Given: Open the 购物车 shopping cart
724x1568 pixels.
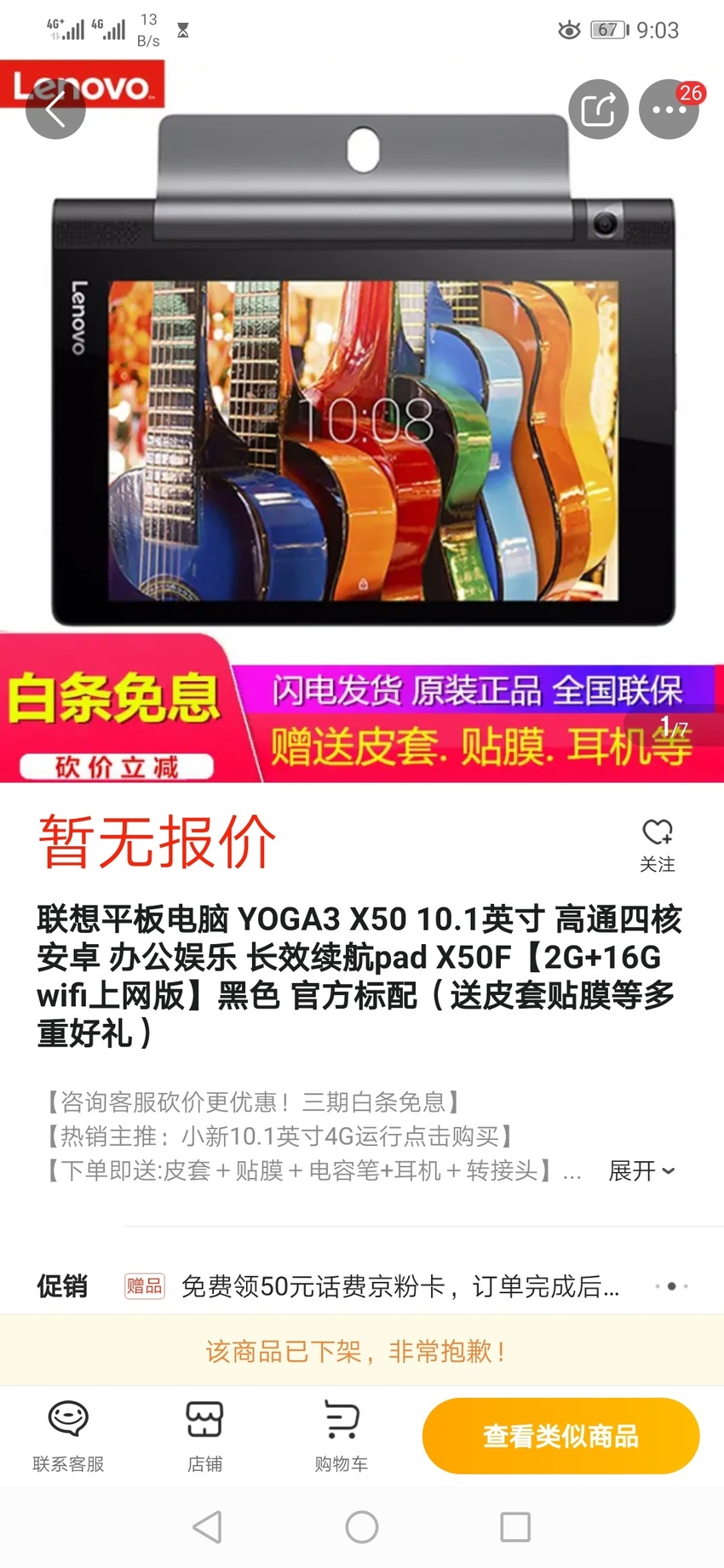Looking at the screenshot, I should coord(341,1436).
